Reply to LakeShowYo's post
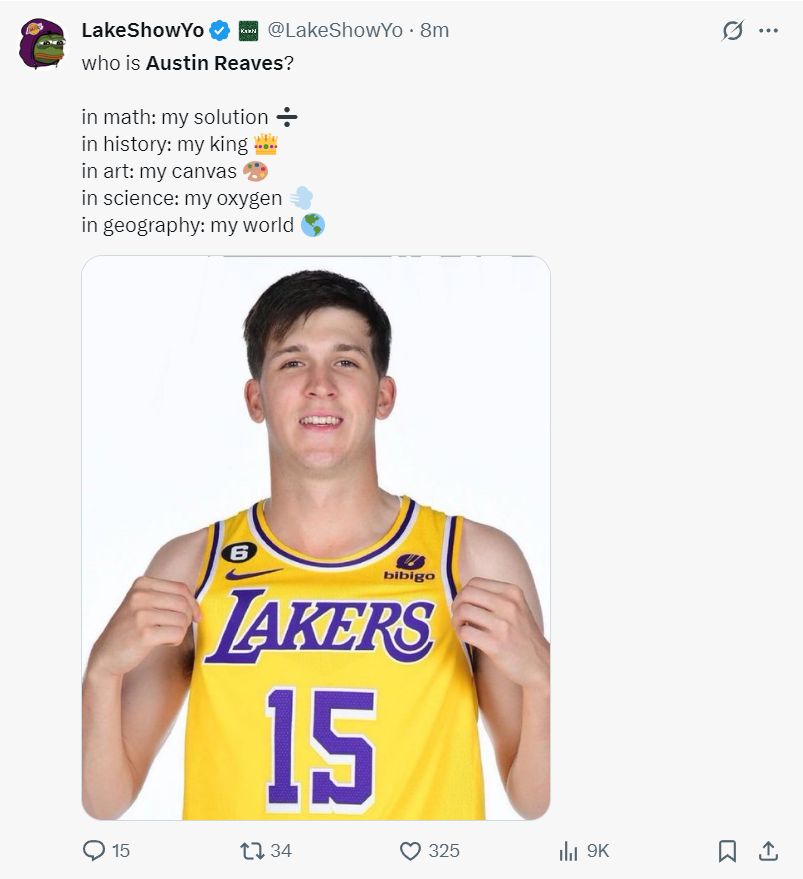The height and width of the screenshot is (879, 803). point(94,851)
